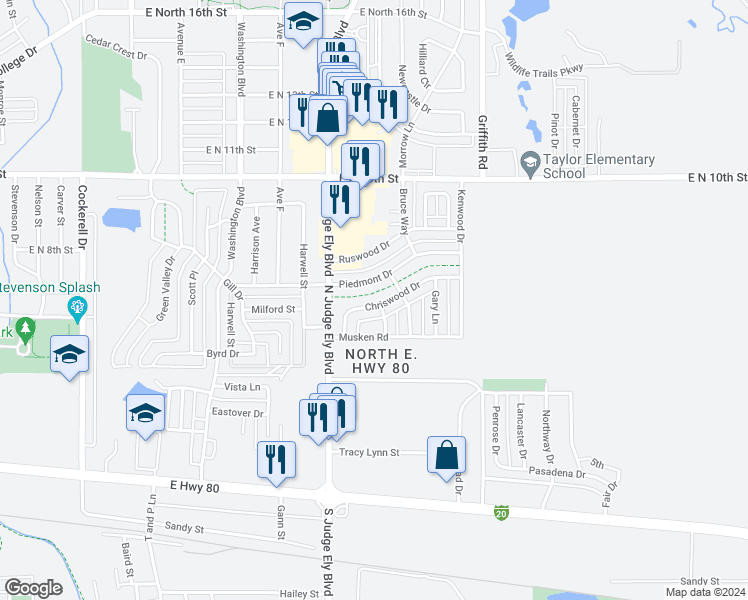Tap the Taylor Elementary School map pin
The height and width of the screenshot is (600, 748).
[529, 162]
